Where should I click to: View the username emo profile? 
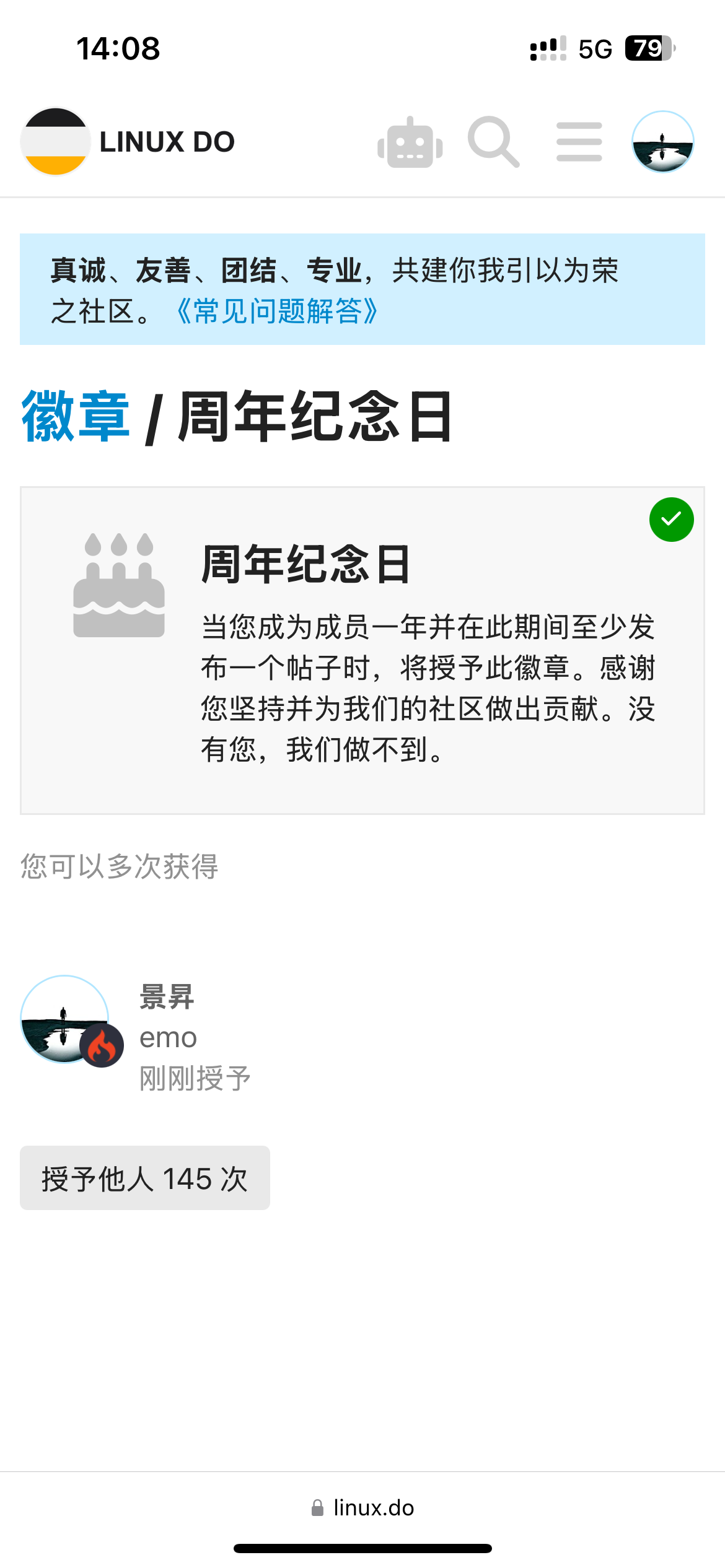(168, 1037)
